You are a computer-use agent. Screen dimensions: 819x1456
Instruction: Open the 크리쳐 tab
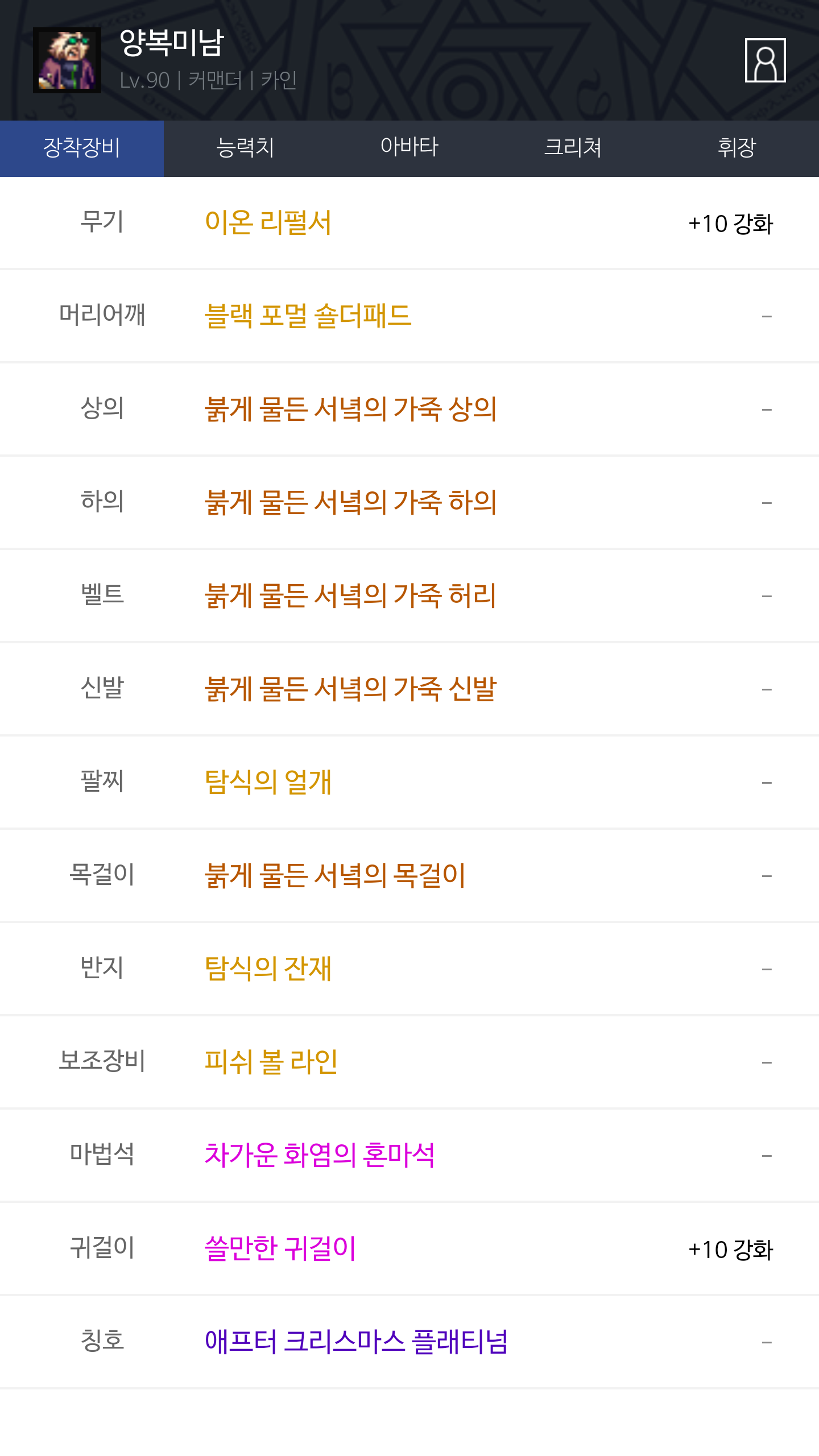pos(573,148)
